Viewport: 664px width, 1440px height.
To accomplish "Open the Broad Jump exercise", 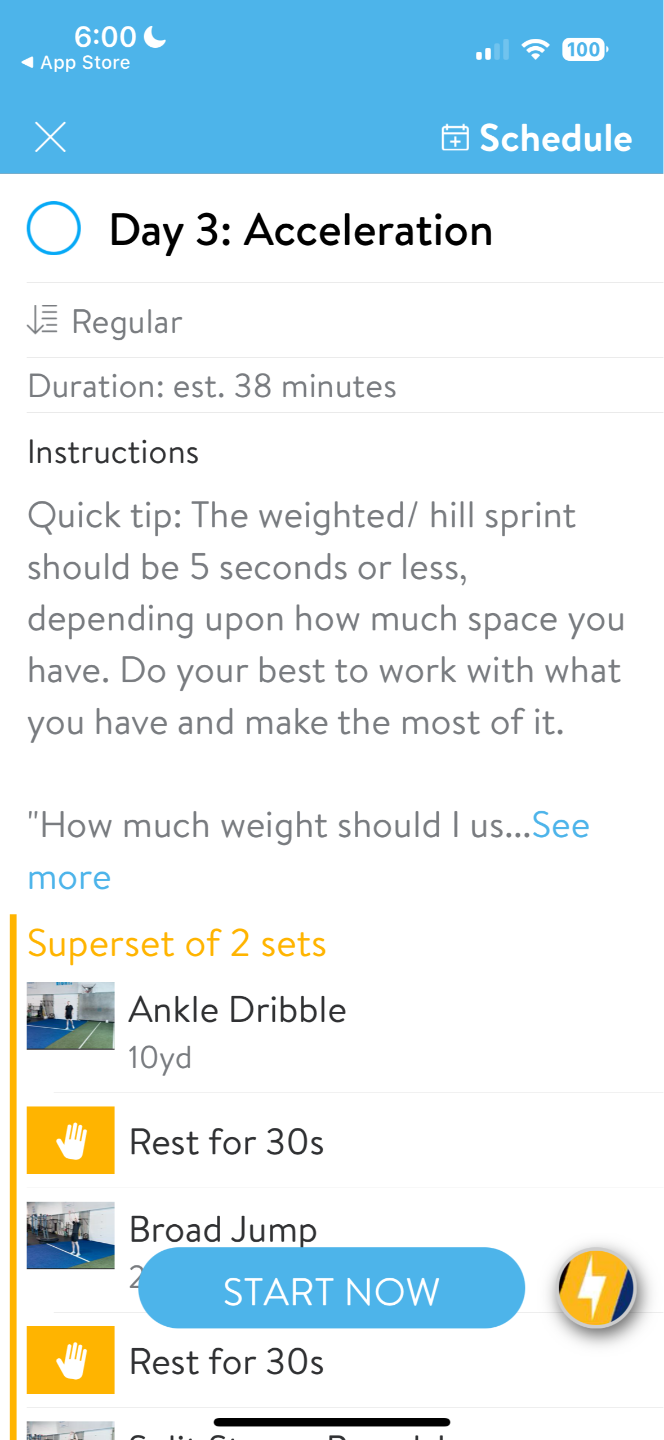I will click(222, 1228).
